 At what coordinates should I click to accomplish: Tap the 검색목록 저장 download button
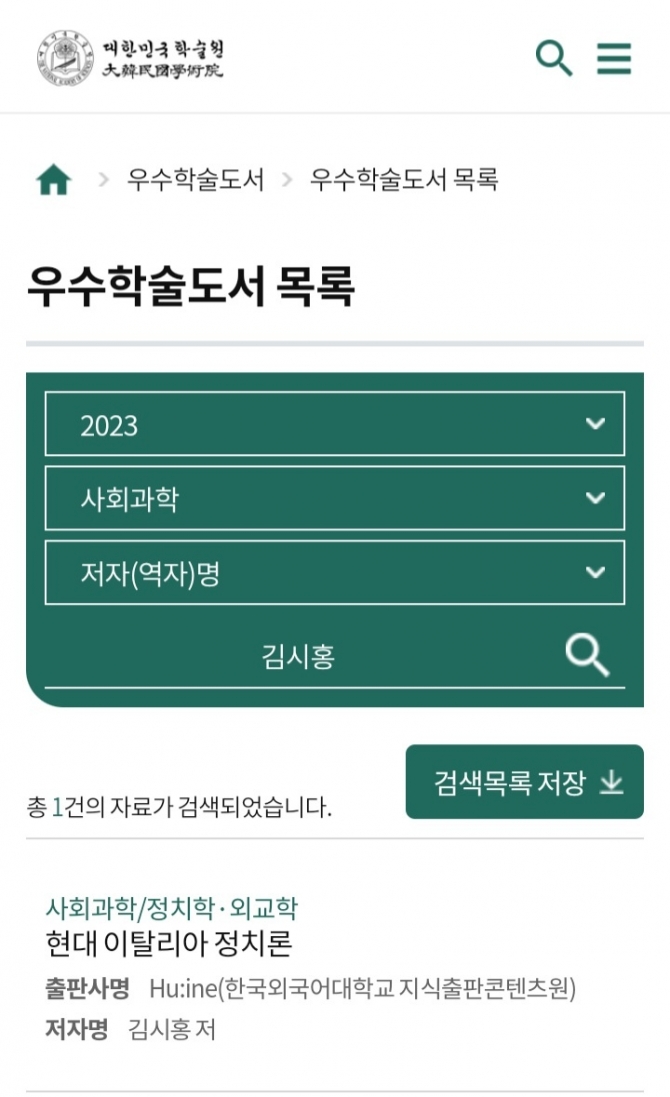pos(525,781)
